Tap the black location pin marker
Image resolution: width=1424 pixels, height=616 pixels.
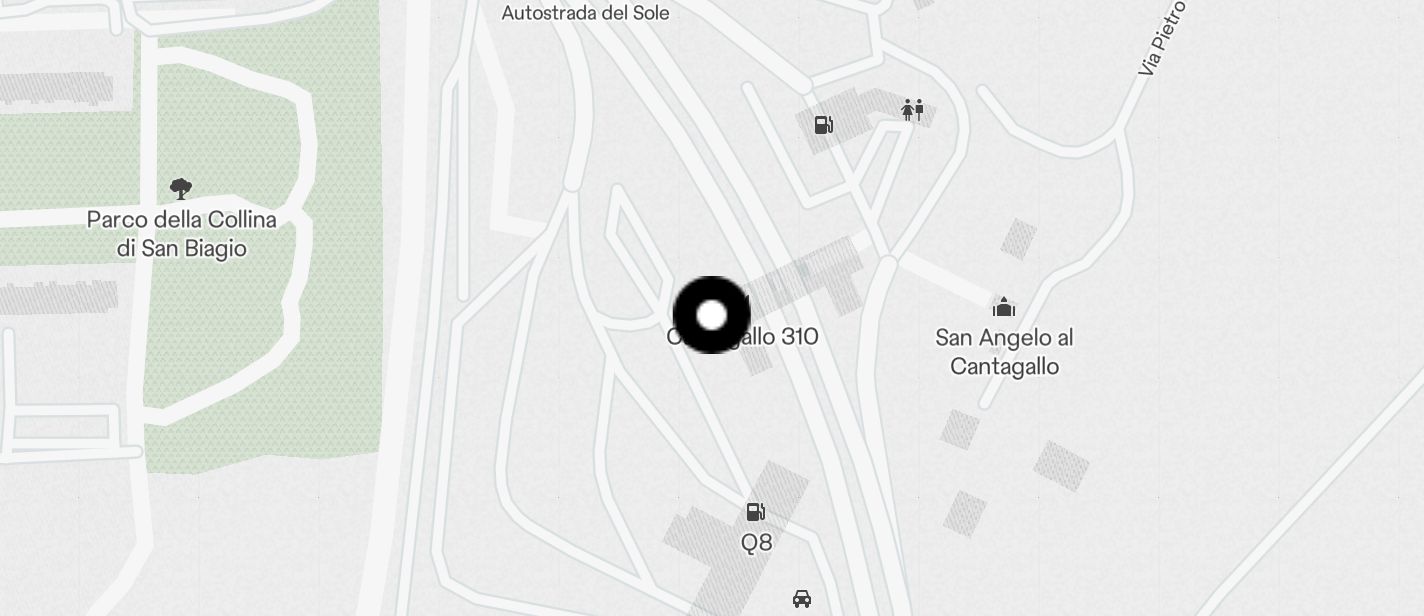point(711,315)
